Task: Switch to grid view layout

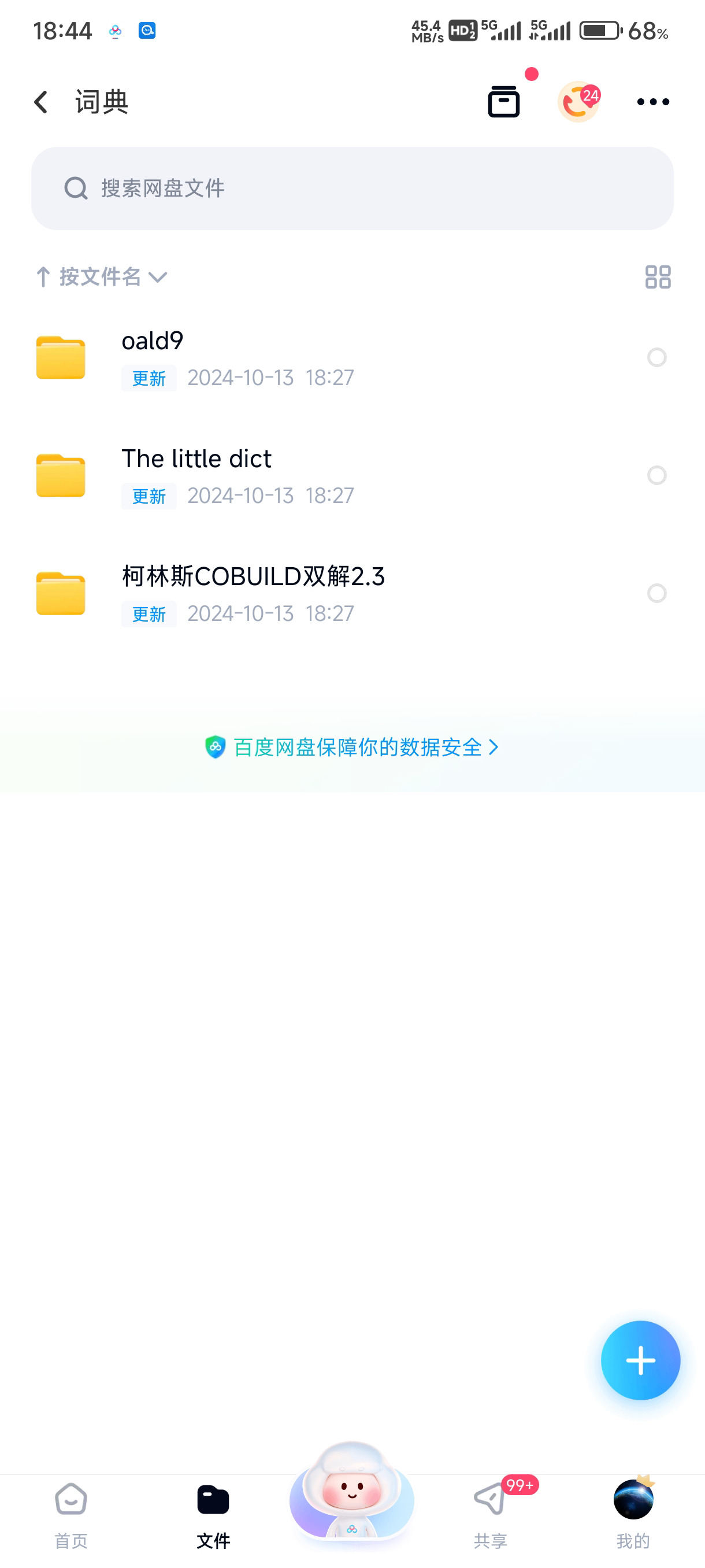Action: (x=658, y=277)
